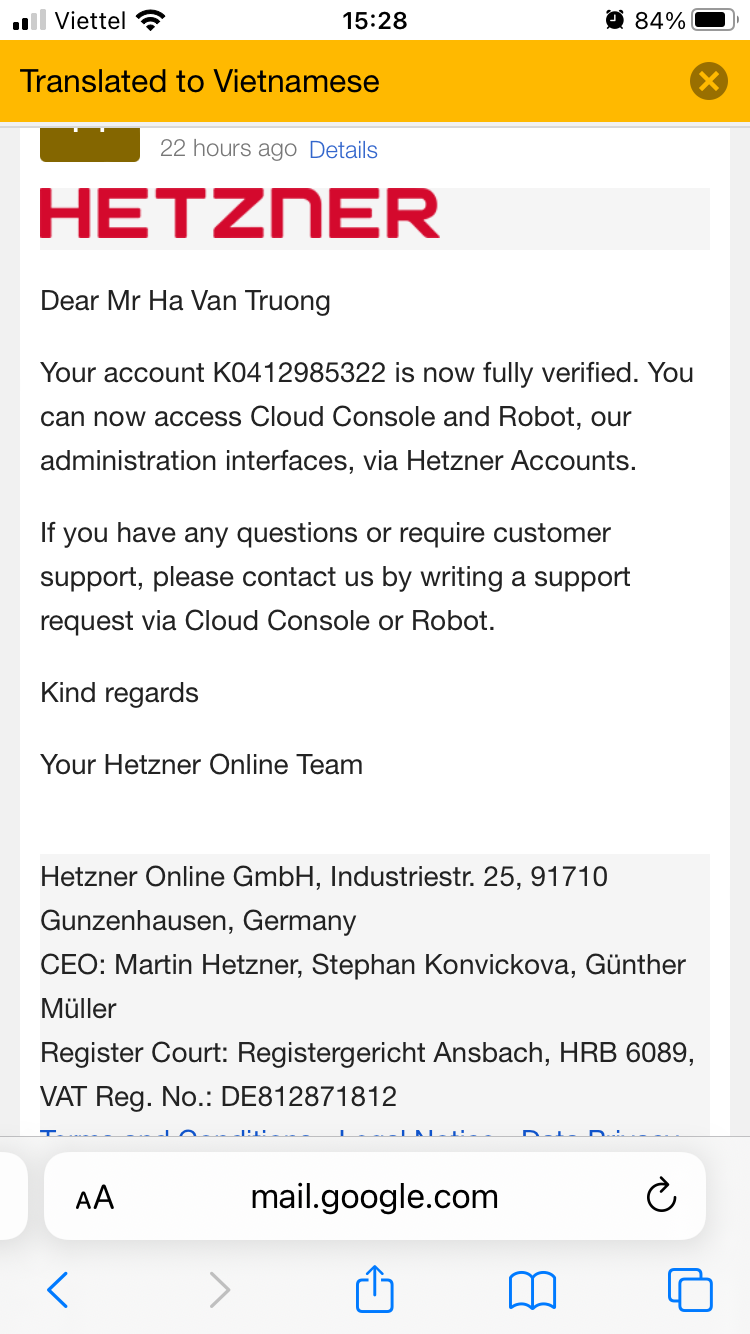Open the email Details link
The width and height of the screenshot is (750, 1334).
(343, 150)
